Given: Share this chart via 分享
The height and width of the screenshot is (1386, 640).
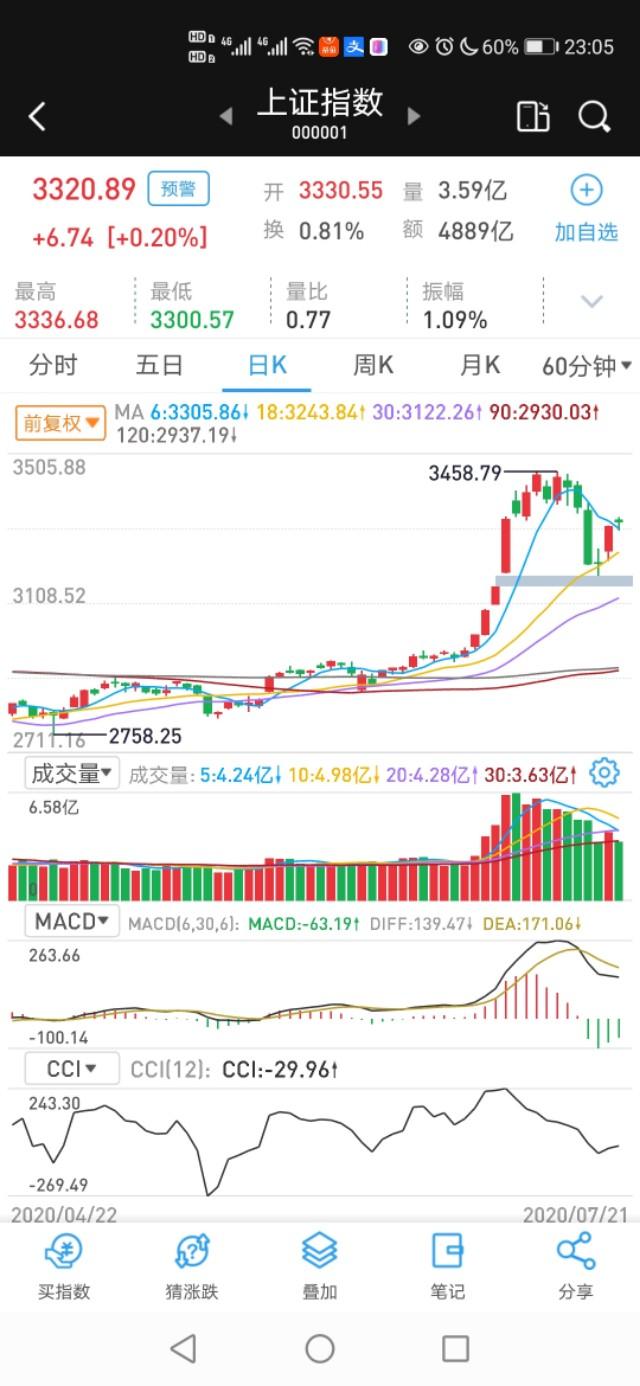Looking at the screenshot, I should pyautogui.click(x=575, y=1266).
